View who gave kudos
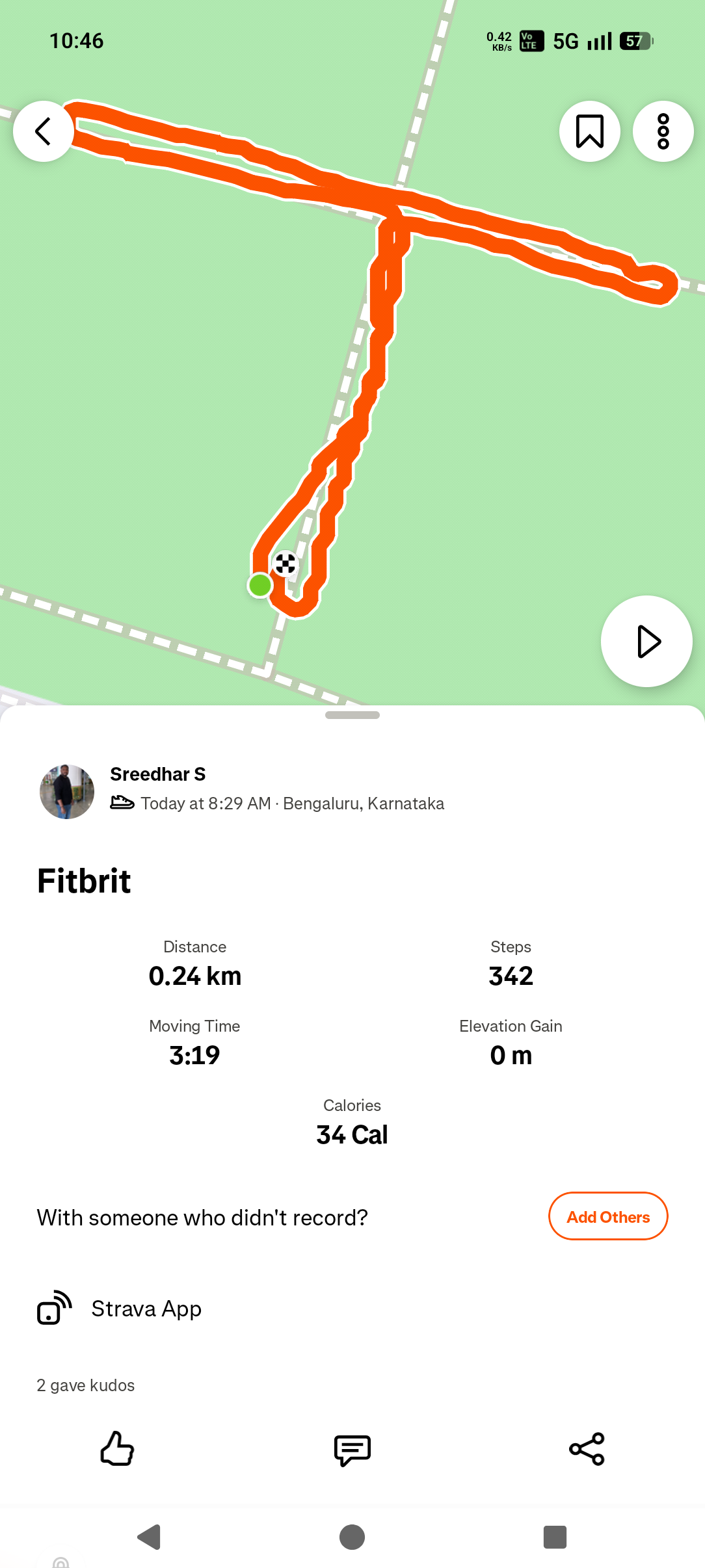This screenshot has height=1568, width=705. click(x=86, y=1385)
